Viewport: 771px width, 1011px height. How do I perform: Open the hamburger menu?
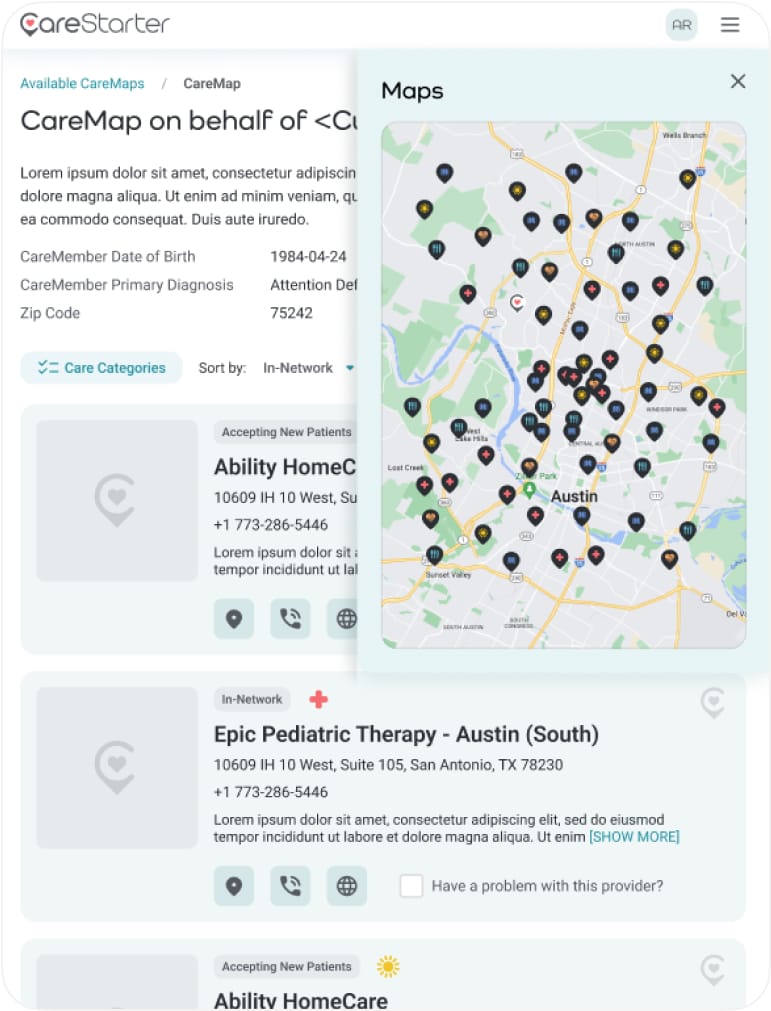[x=730, y=25]
